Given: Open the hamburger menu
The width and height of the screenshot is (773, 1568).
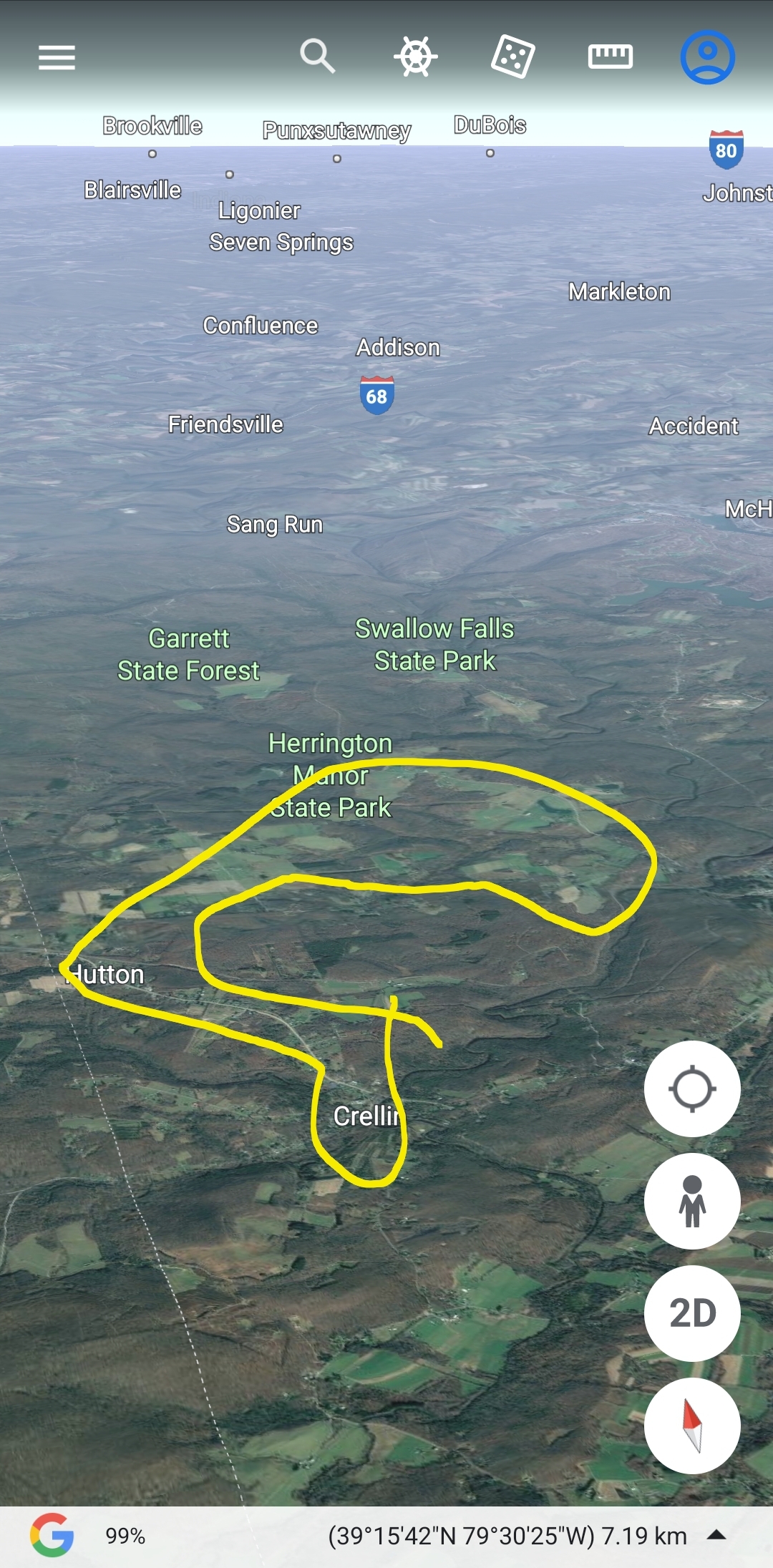Looking at the screenshot, I should (57, 57).
